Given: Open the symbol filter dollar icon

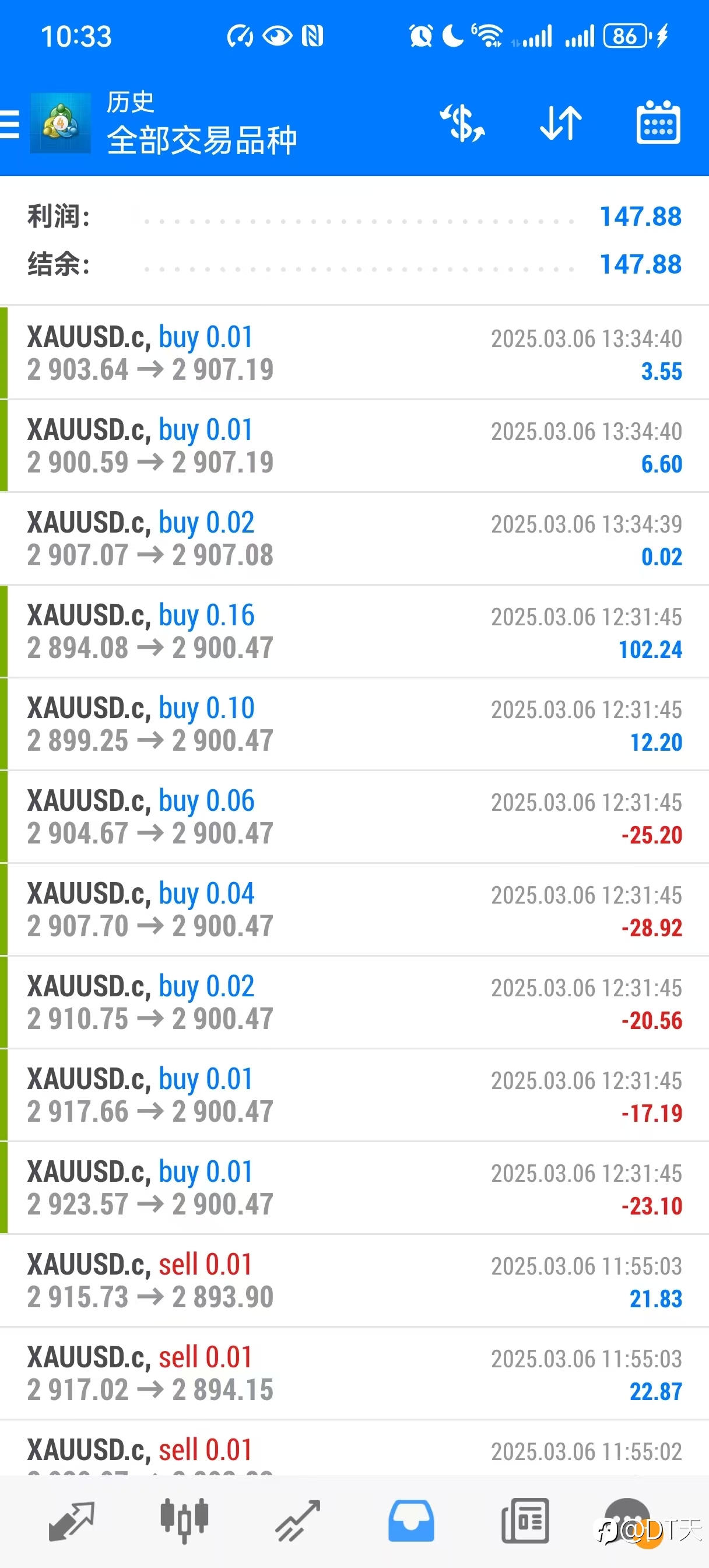Looking at the screenshot, I should pyautogui.click(x=462, y=124).
